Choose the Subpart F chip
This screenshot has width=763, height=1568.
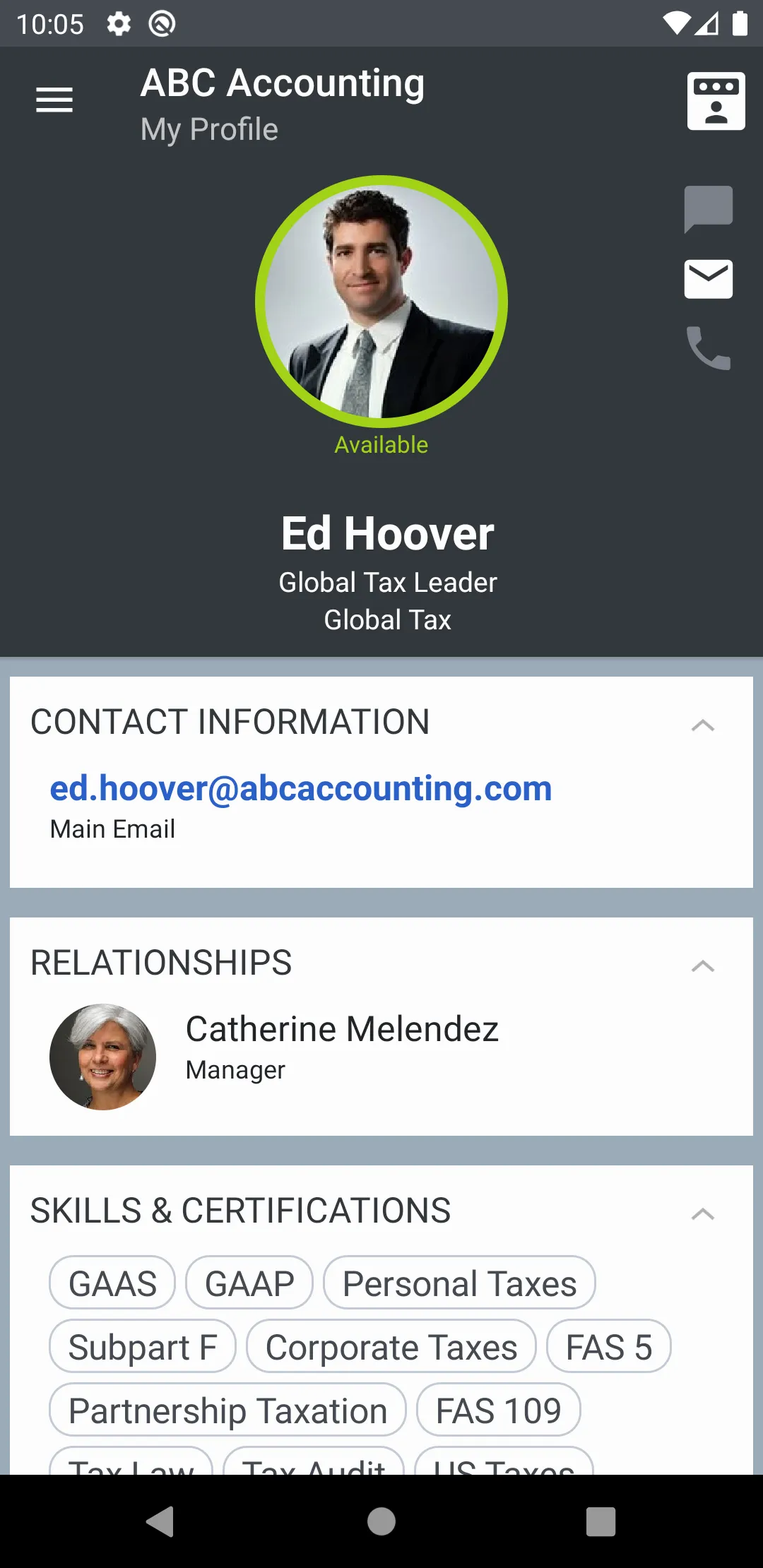pos(142,1347)
